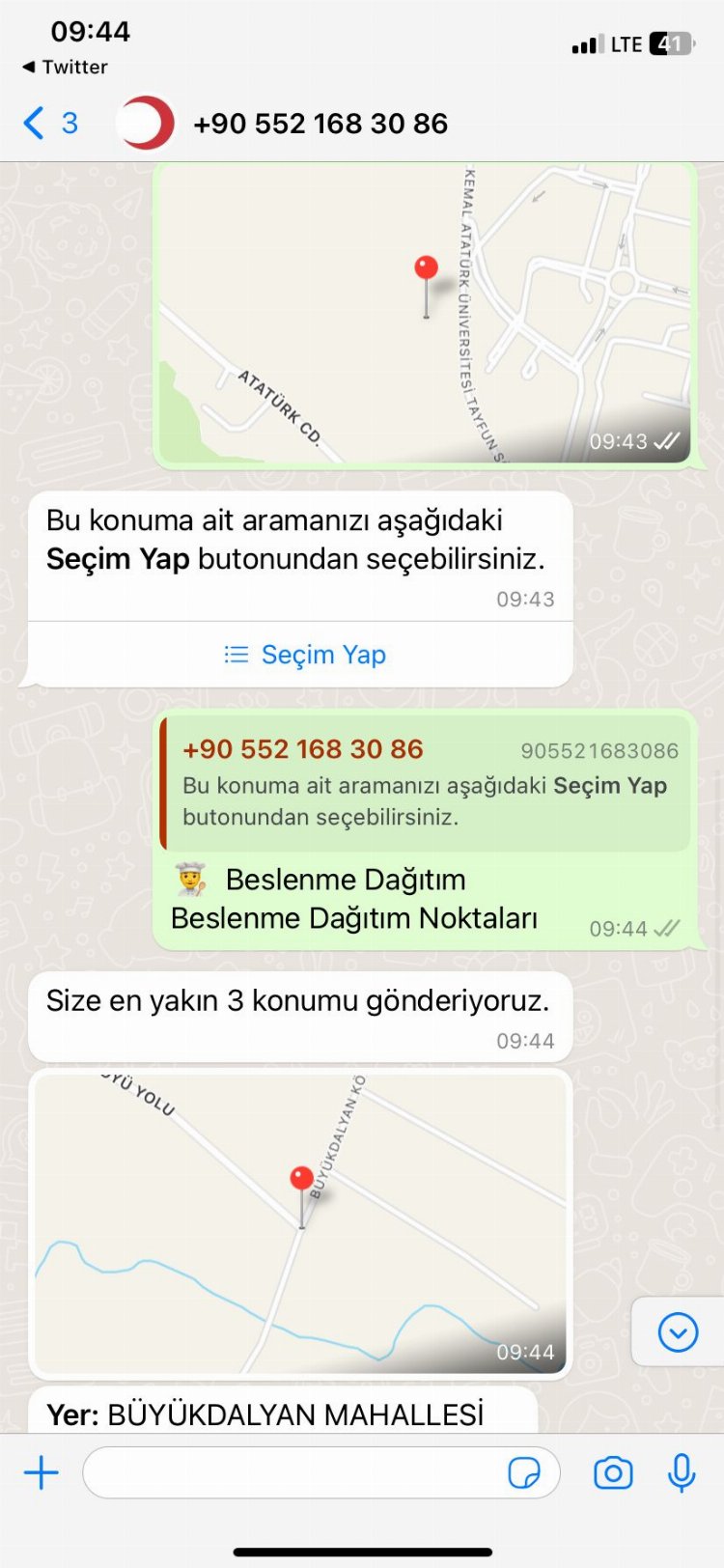
Task: Open the attachment plus menu
Action: [x=42, y=1473]
